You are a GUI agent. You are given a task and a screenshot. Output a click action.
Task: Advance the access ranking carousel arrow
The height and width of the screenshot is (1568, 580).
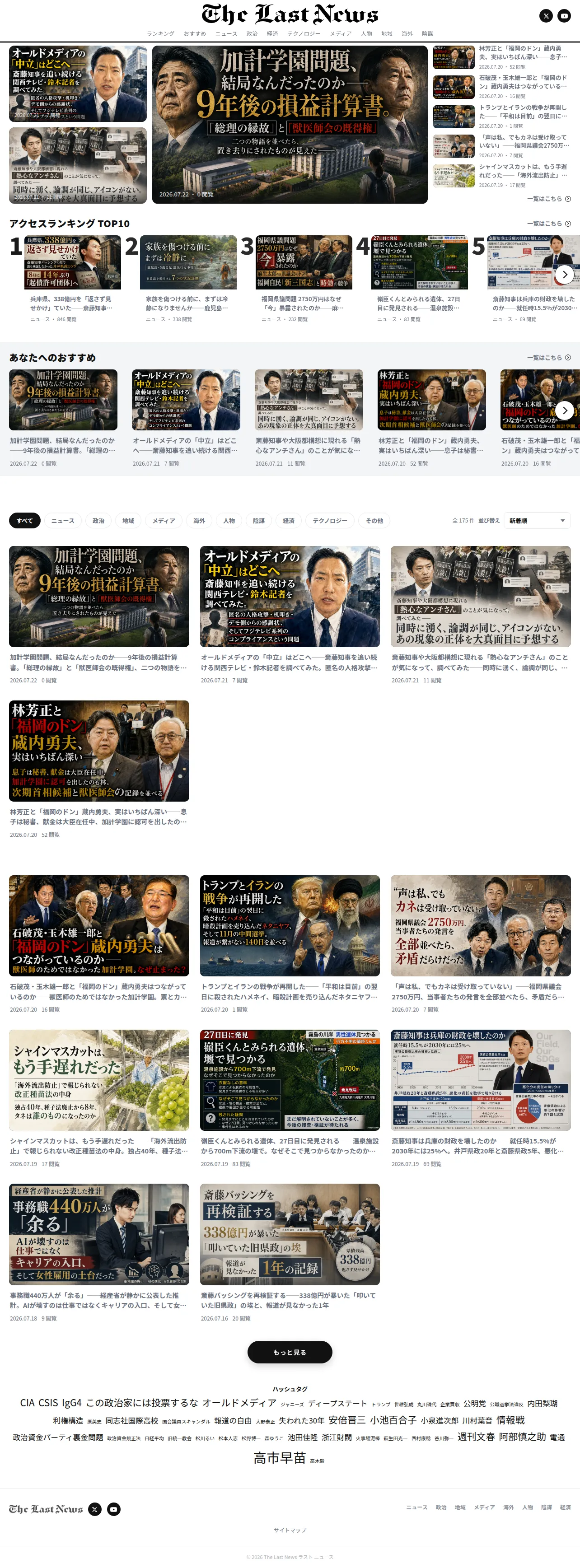point(564,275)
